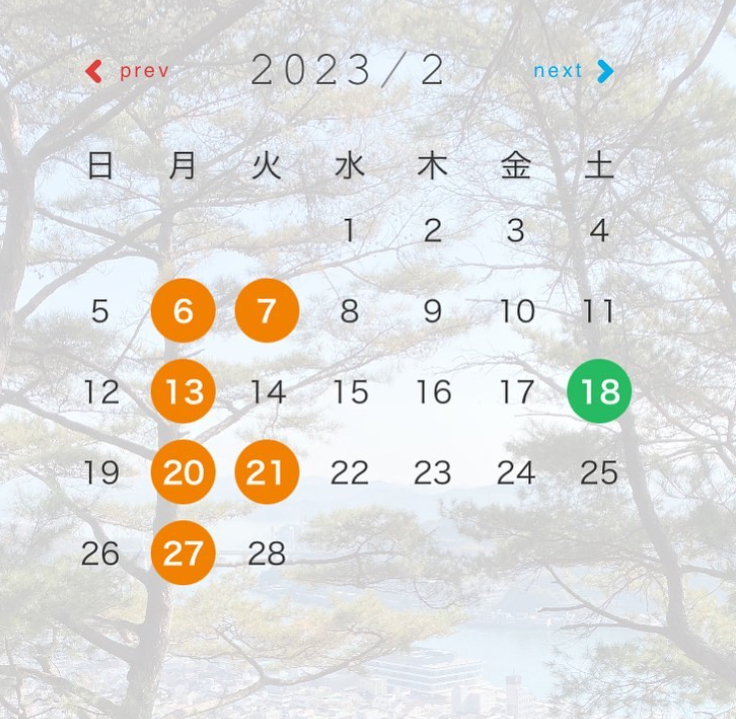Go to the previous month with prev
This screenshot has width=736, height=719.
[127, 71]
